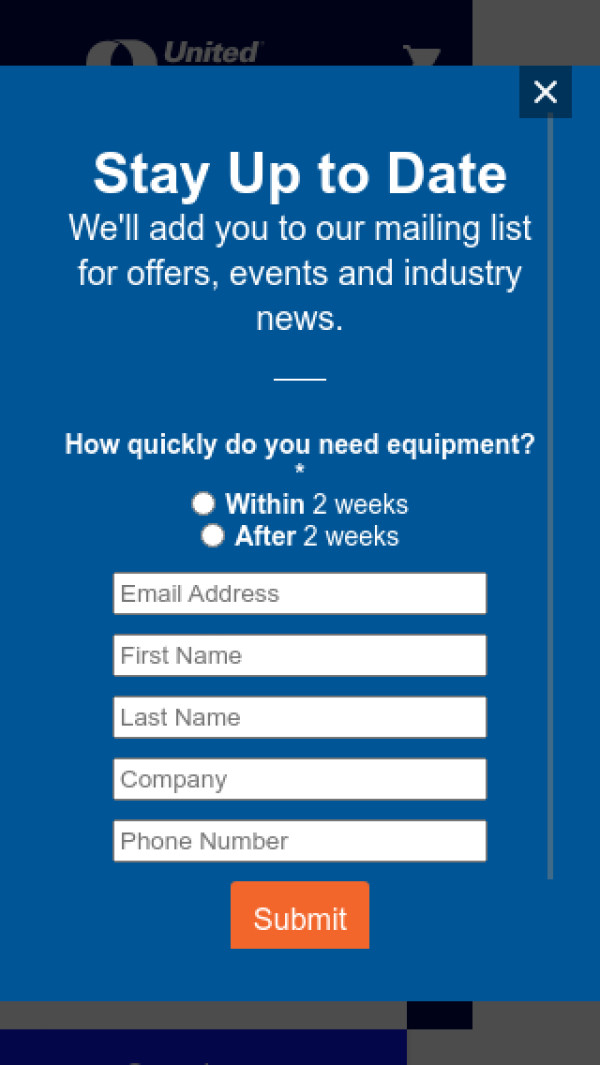The image size is (600, 1065).
Task: Tap the Phone Number field
Action: 300,841
